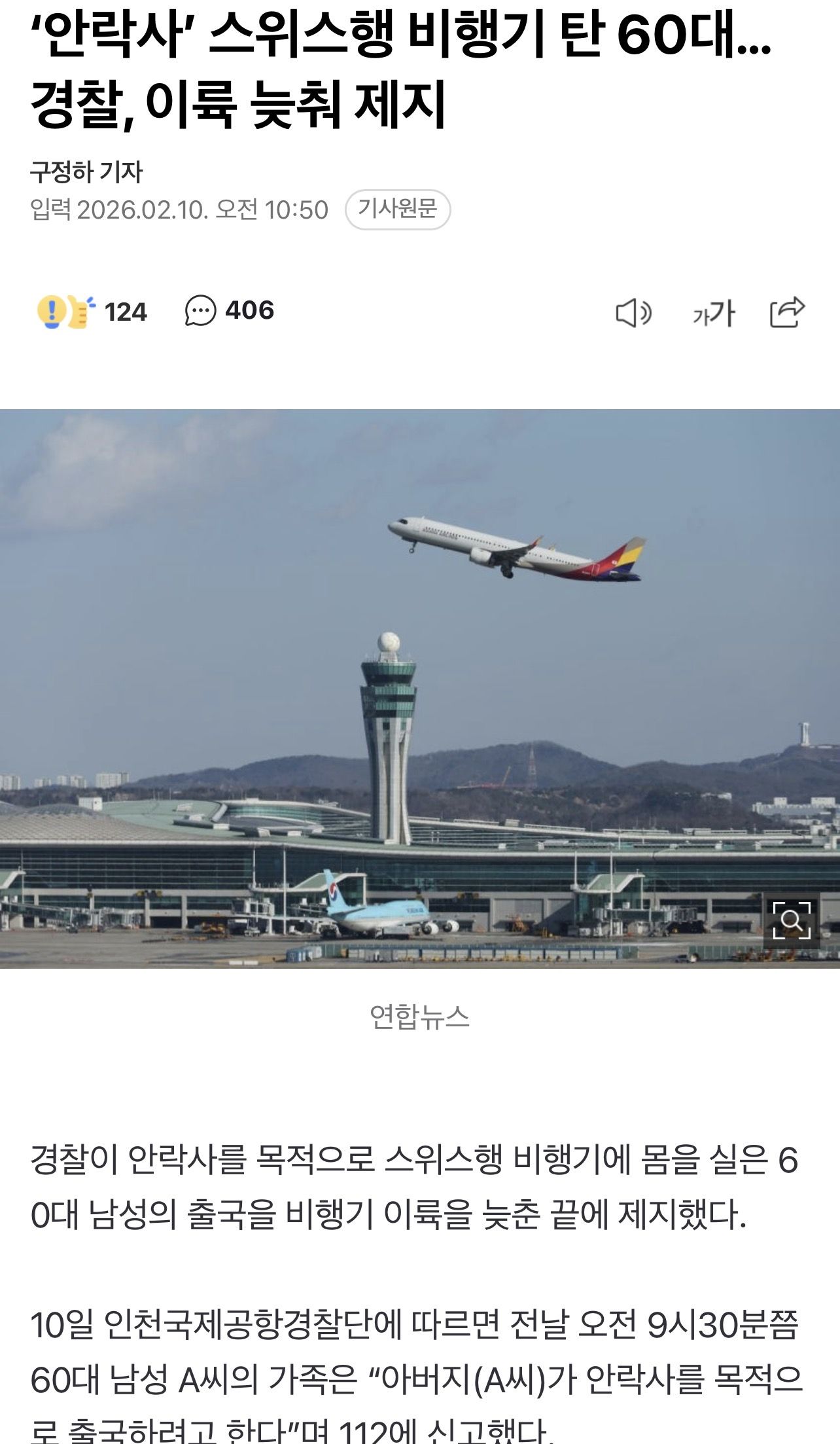Image resolution: width=840 pixels, height=1444 pixels.
Task: Open the original article via 기사원문
Action: (397, 209)
